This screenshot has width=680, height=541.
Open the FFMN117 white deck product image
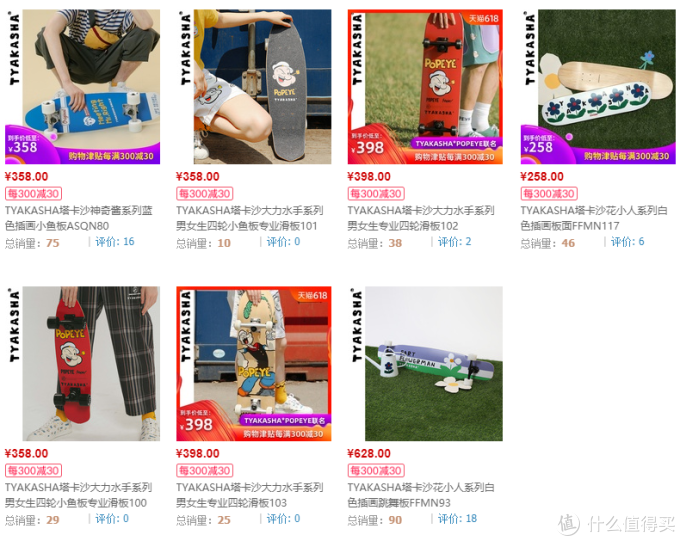click(x=598, y=87)
